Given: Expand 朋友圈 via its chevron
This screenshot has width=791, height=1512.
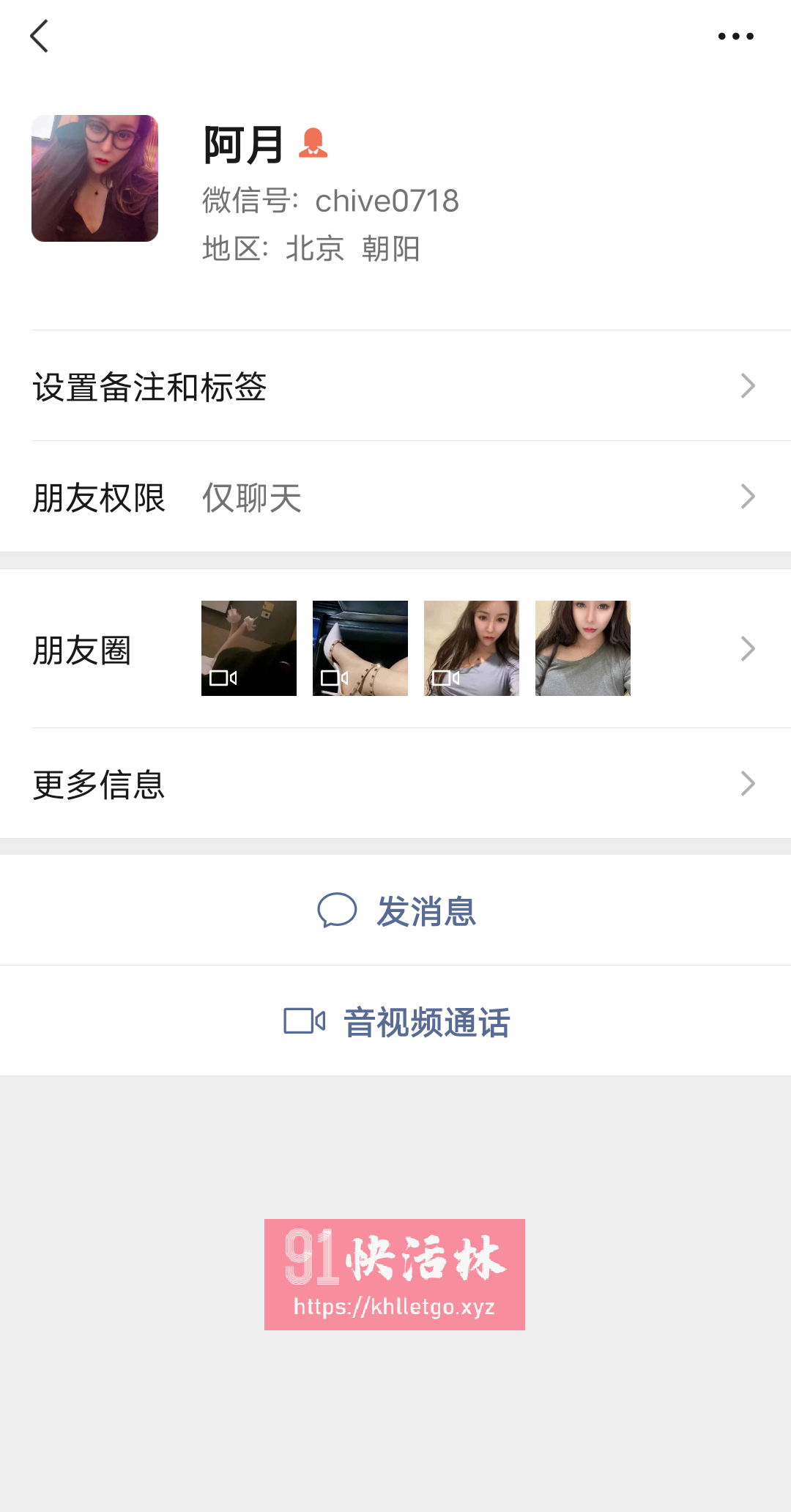Looking at the screenshot, I should click(x=746, y=648).
